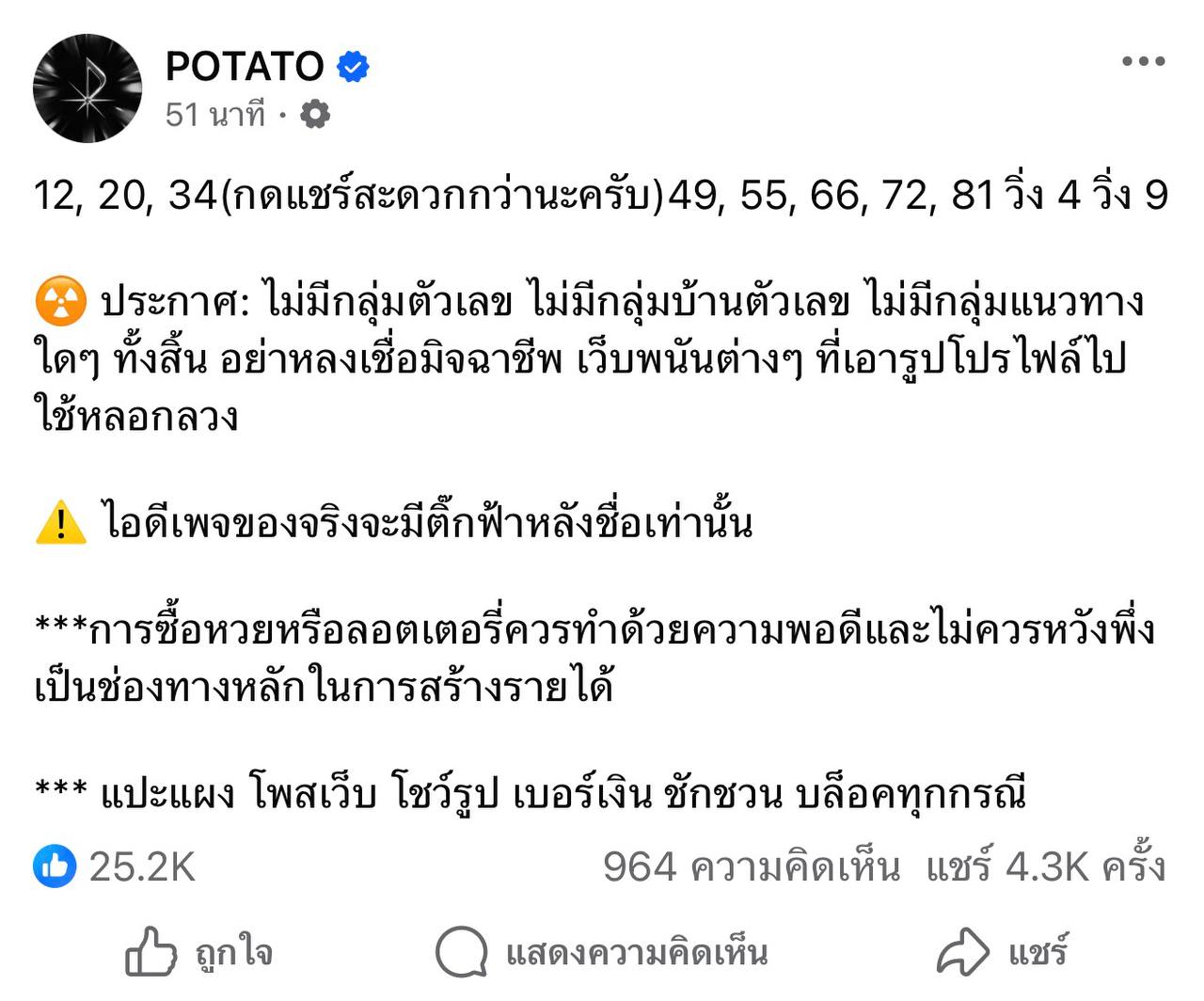Image resolution: width=1204 pixels, height=1001 pixels.
Task: View the 25.2K reactions list
Action: point(115,866)
